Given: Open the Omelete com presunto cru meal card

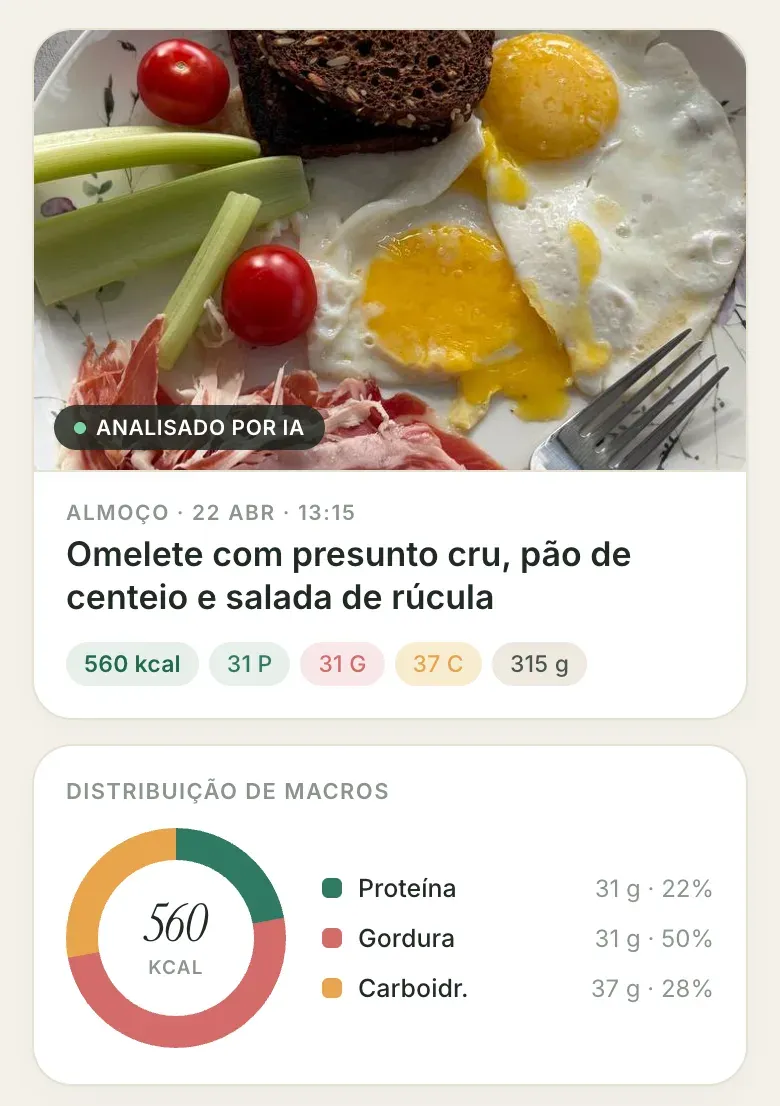Looking at the screenshot, I should pos(349,576).
